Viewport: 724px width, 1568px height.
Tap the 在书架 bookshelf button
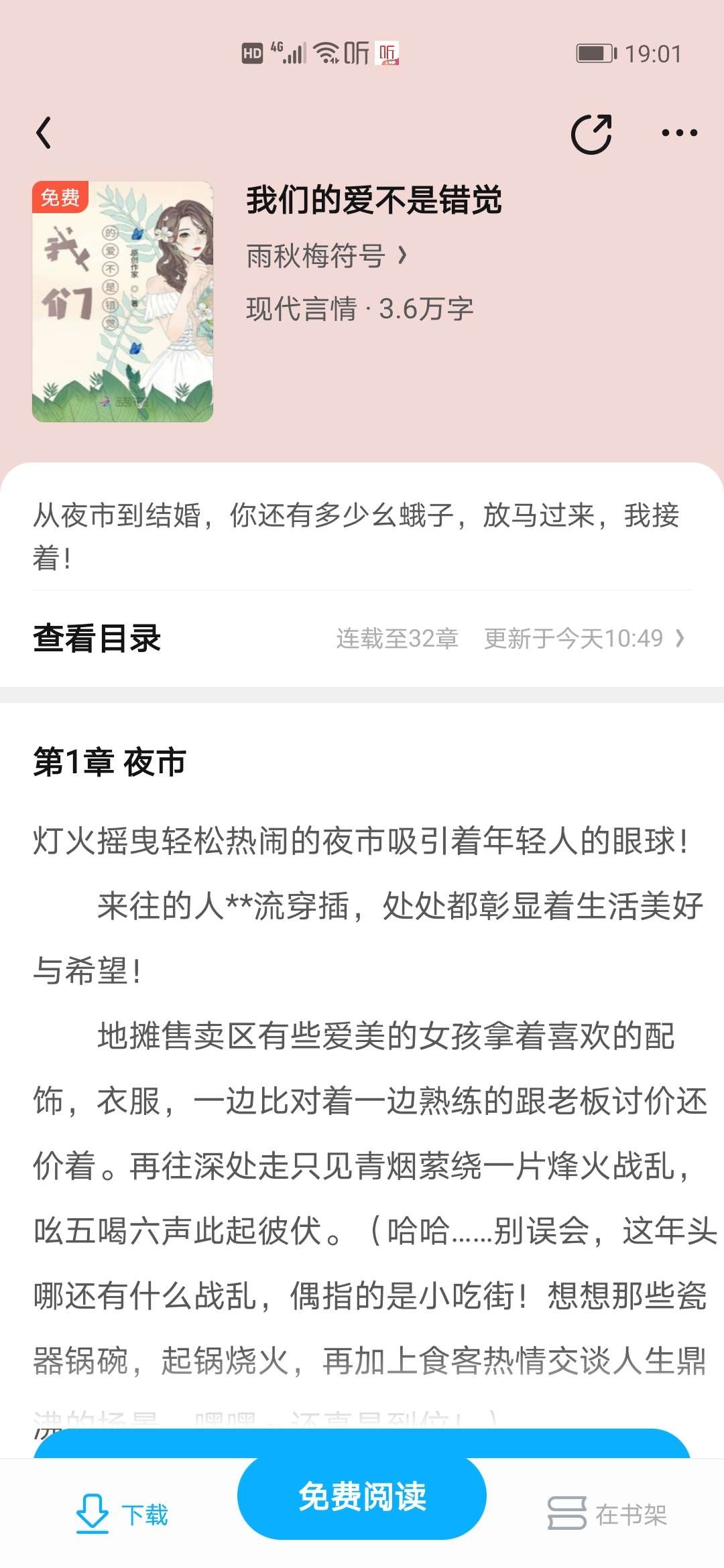point(607,1514)
